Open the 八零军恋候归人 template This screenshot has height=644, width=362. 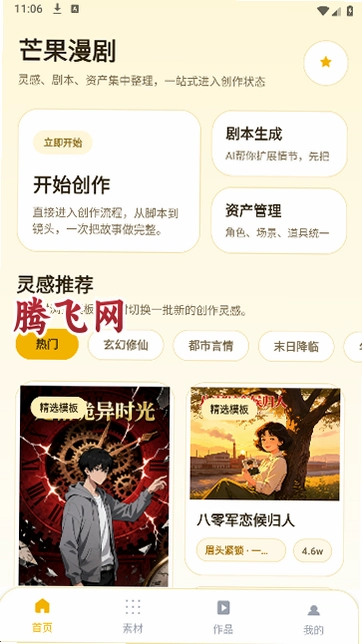coord(265,479)
